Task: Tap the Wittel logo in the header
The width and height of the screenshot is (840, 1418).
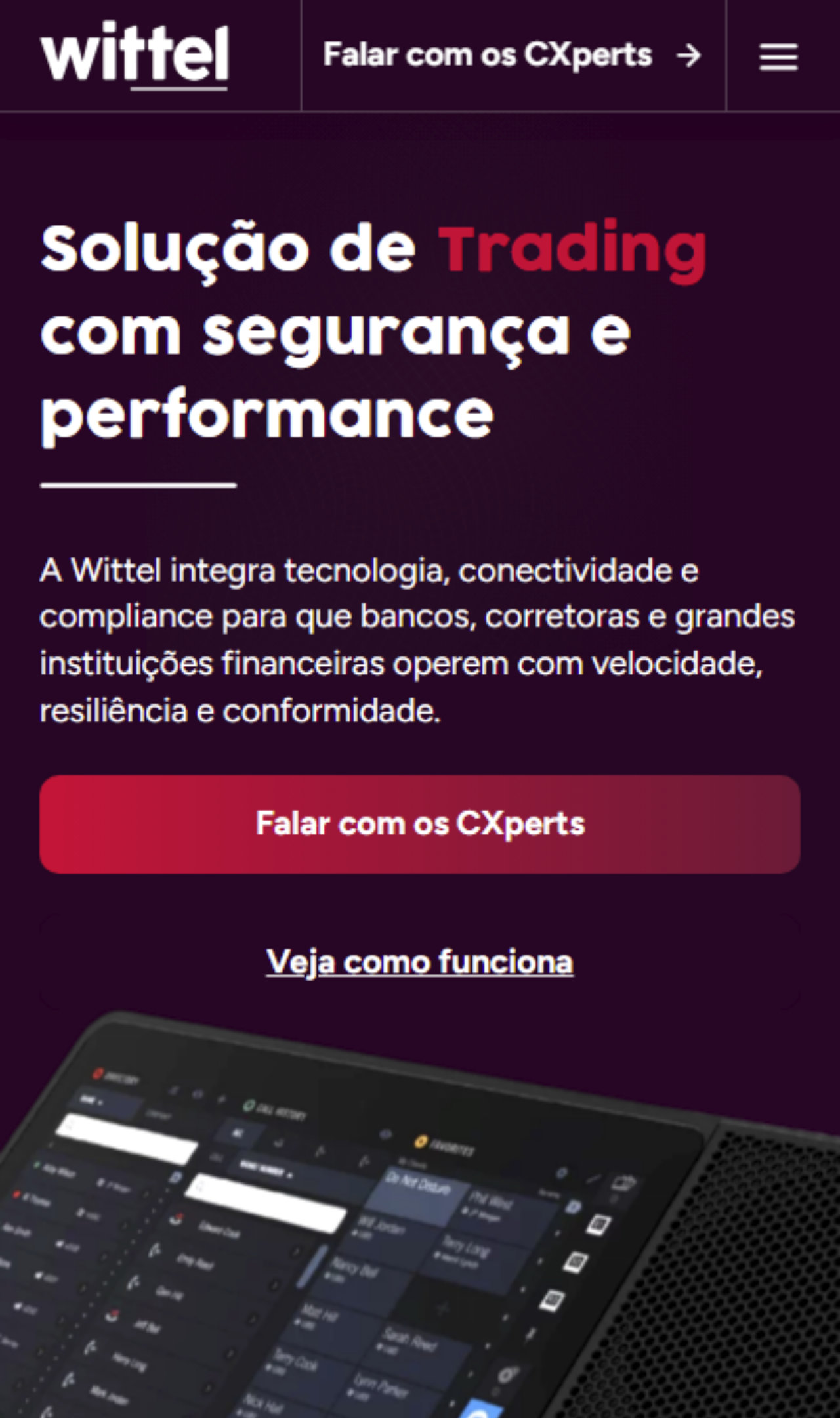Action: (x=135, y=55)
